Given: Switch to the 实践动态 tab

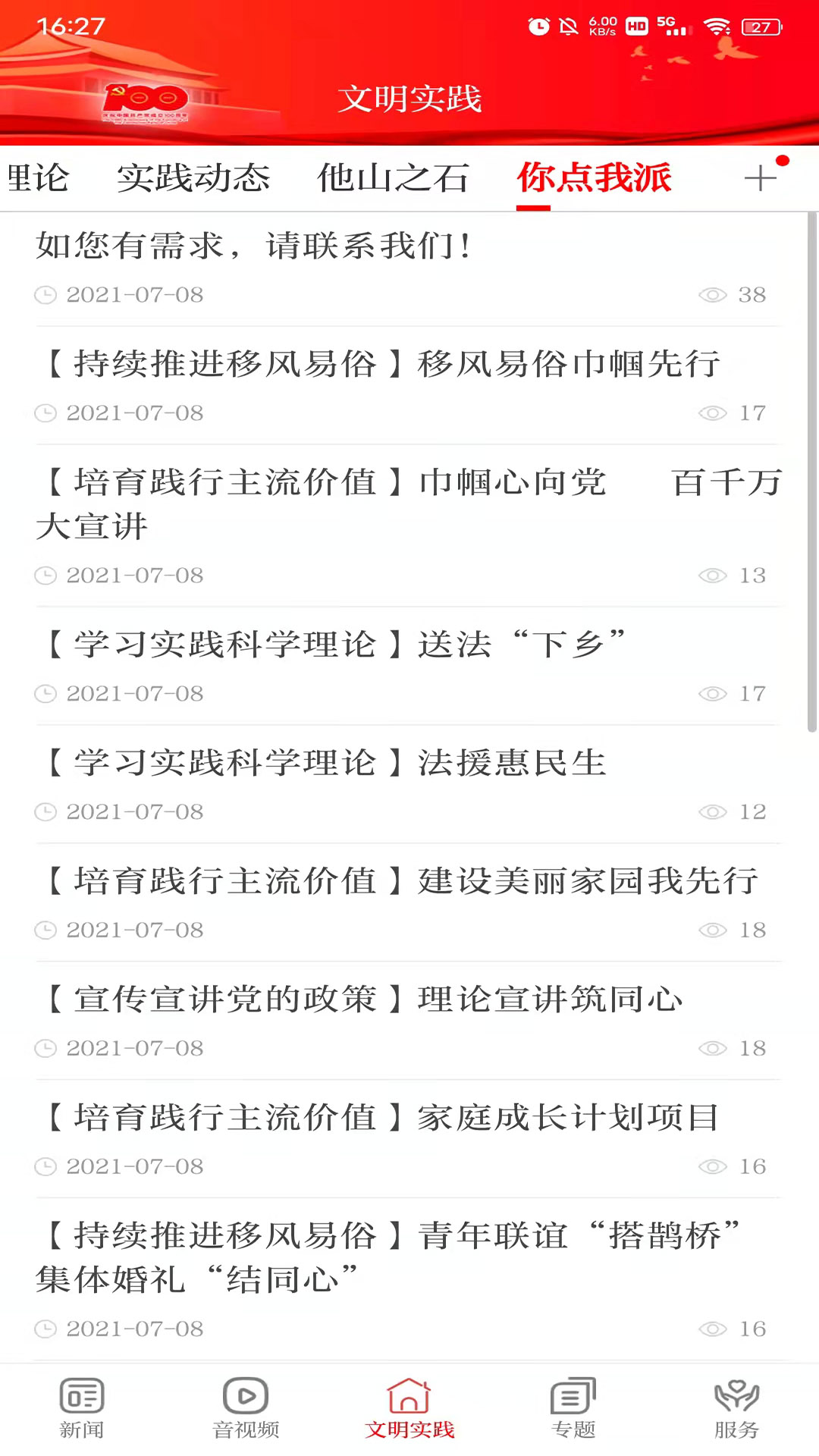Looking at the screenshot, I should click(x=193, y=179).
